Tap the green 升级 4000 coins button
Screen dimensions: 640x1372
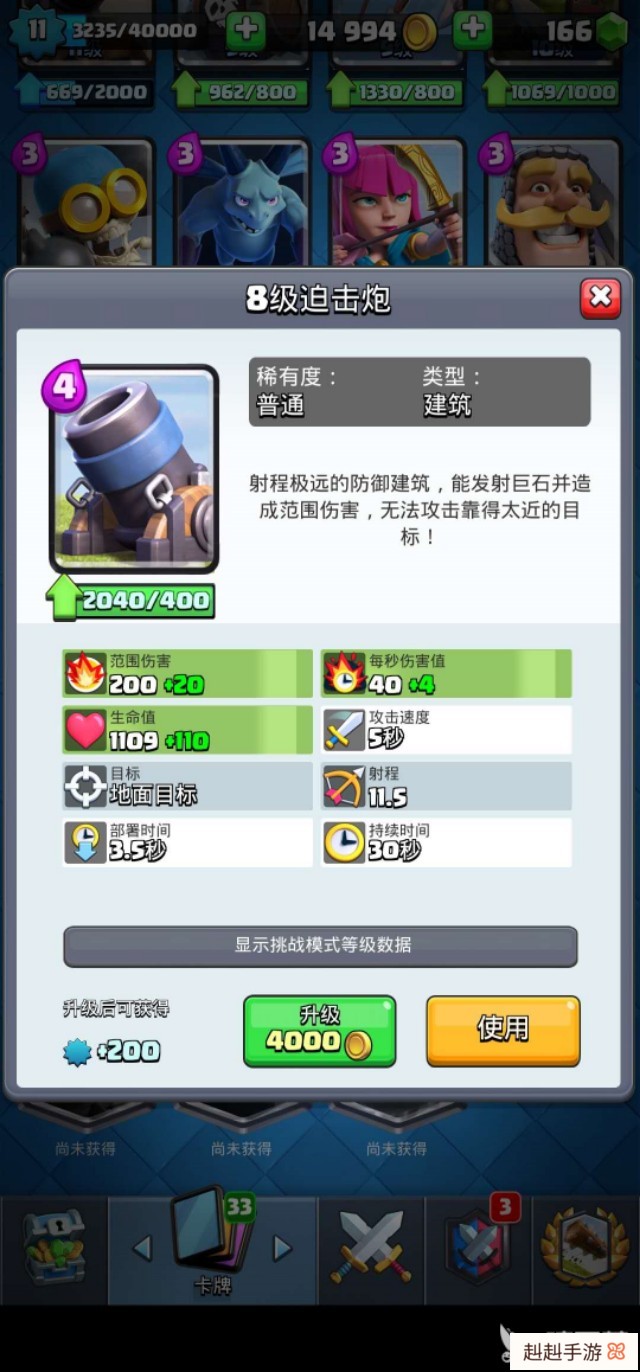click(319, 1031)
